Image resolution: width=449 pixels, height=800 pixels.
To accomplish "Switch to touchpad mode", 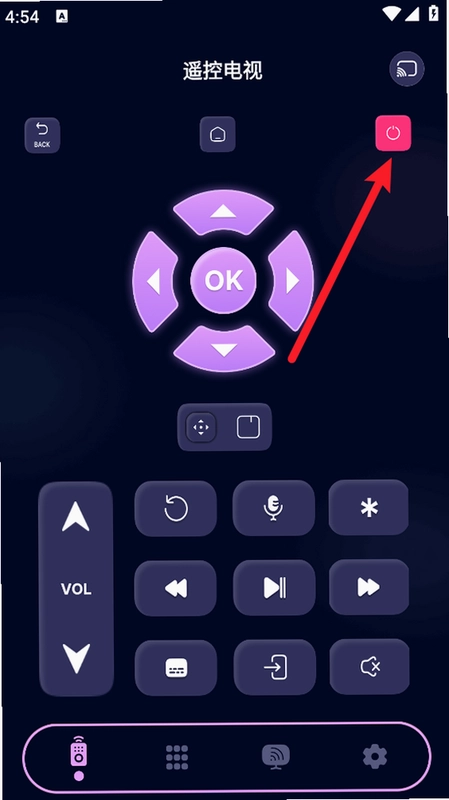I will [x=248, y=427].
